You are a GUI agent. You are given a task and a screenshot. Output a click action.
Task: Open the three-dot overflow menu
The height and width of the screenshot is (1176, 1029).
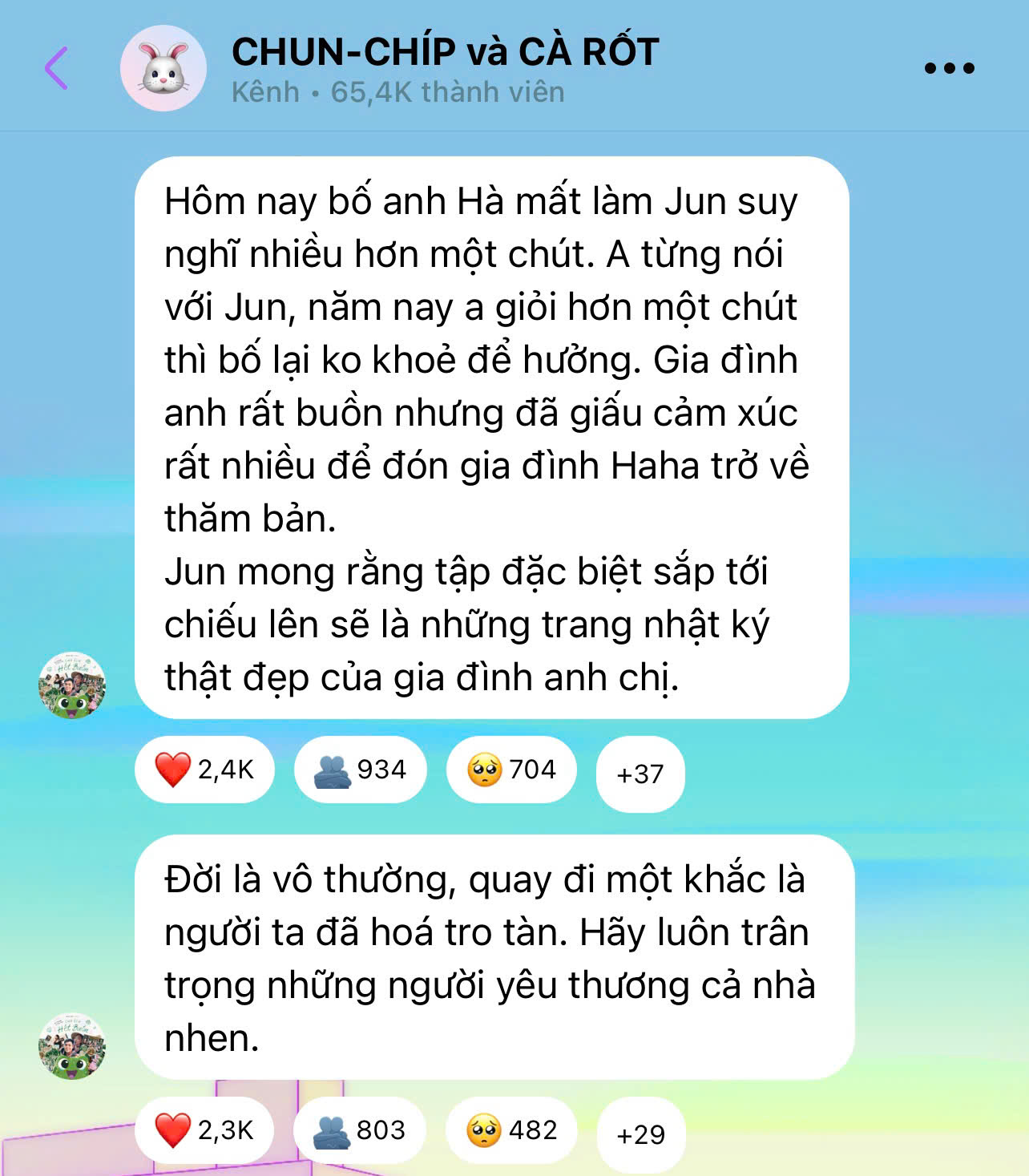(949, 68)
